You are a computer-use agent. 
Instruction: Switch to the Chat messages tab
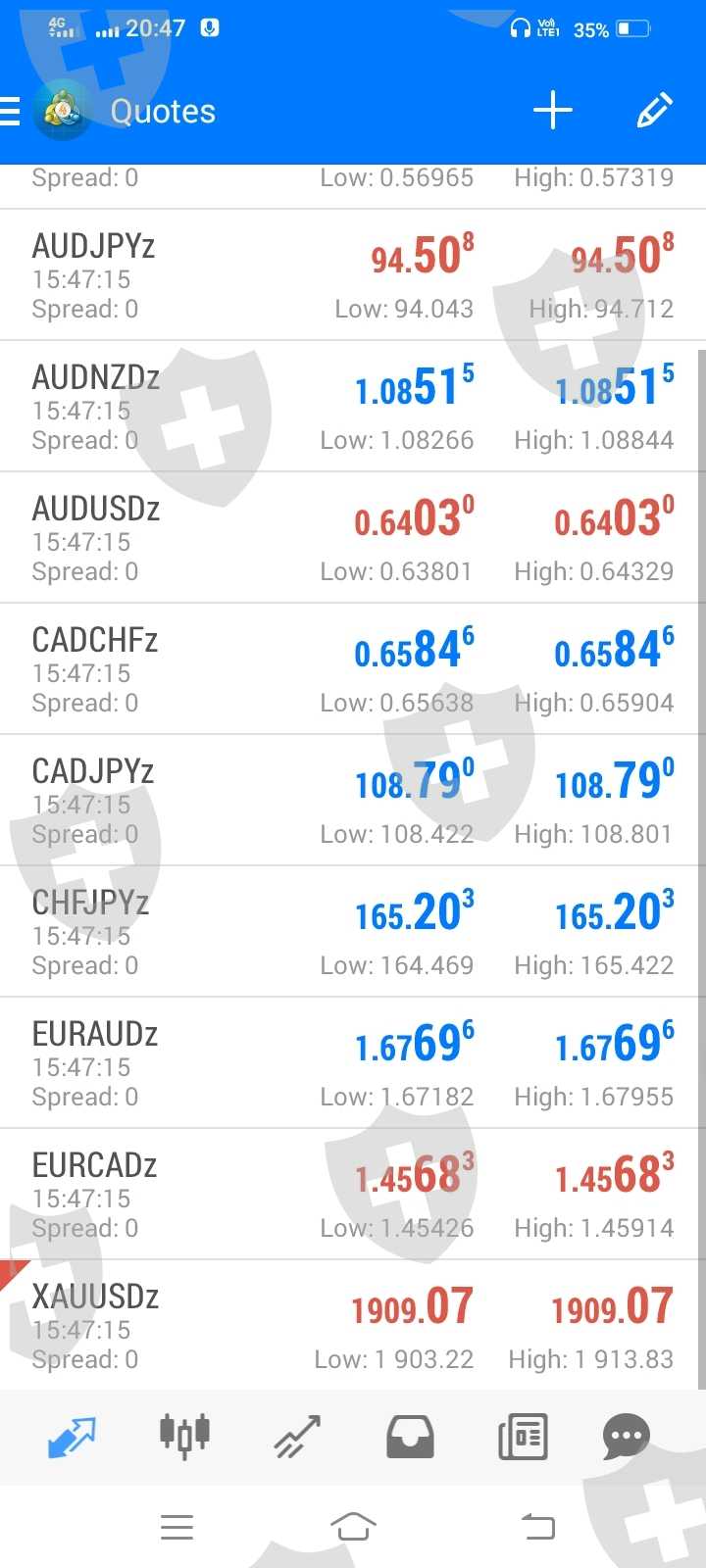(x=627, y=1437)
